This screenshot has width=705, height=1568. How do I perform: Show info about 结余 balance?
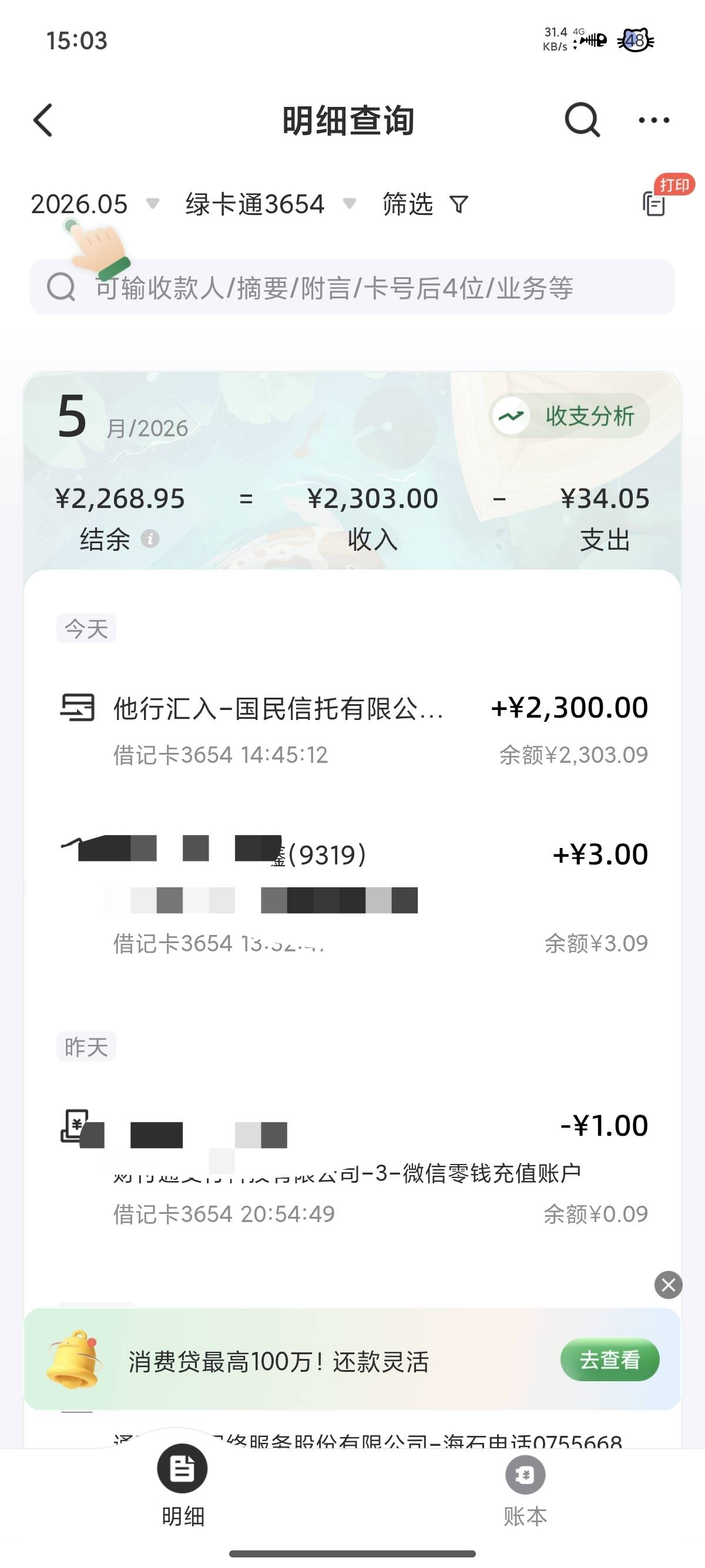click(x=150, y=539)
